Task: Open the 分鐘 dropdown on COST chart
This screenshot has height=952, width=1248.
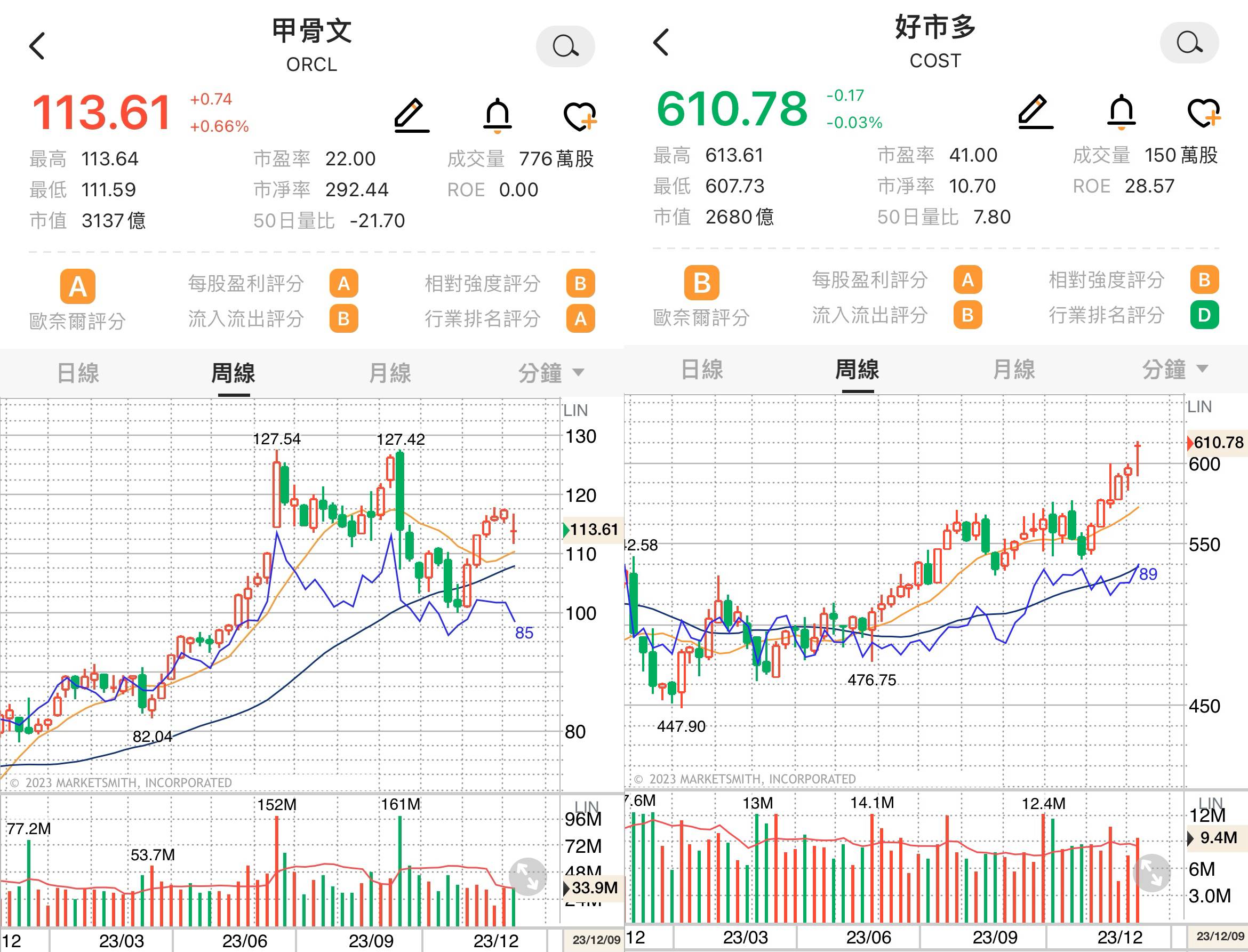Action: pyautogui.click(x=1174, y=370)
